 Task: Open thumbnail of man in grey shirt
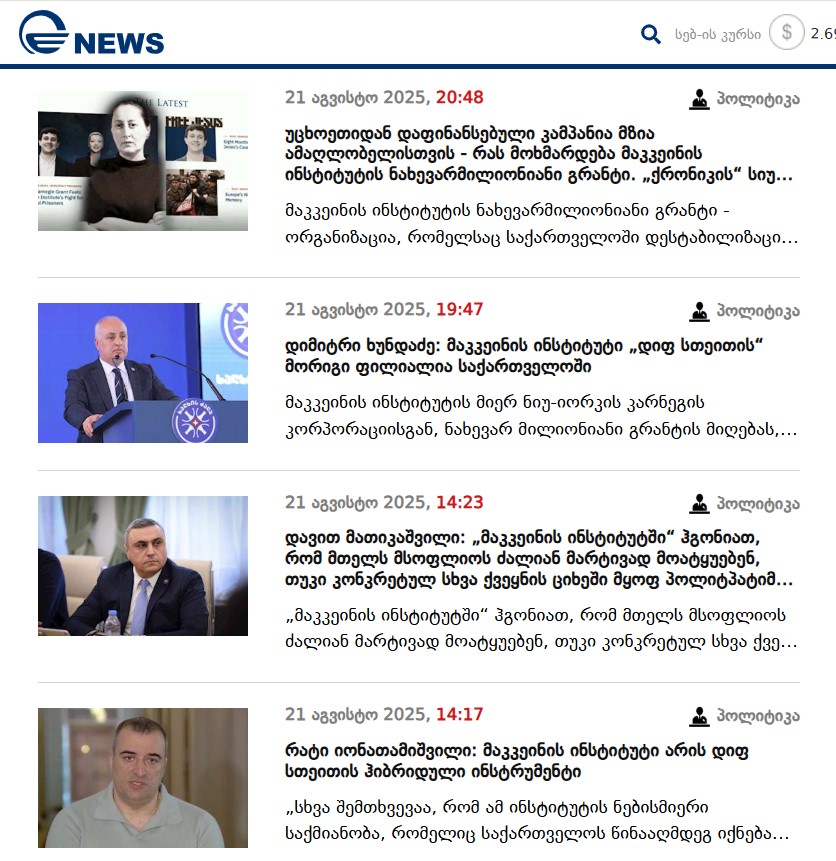click(x=143, y=778)
